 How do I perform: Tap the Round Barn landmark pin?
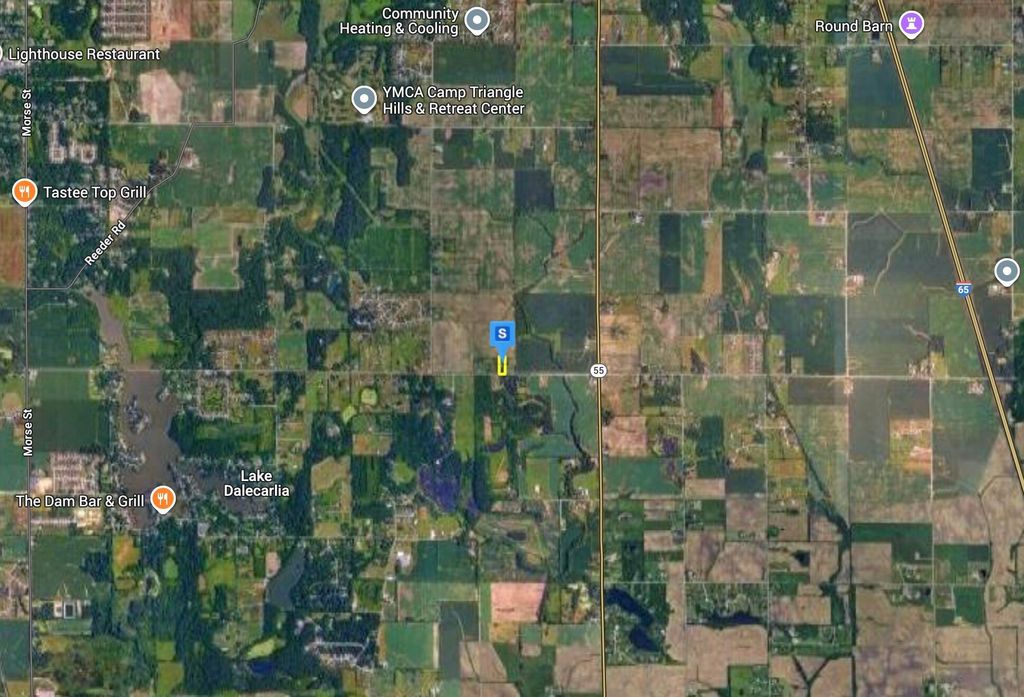(x=910, y=24)
